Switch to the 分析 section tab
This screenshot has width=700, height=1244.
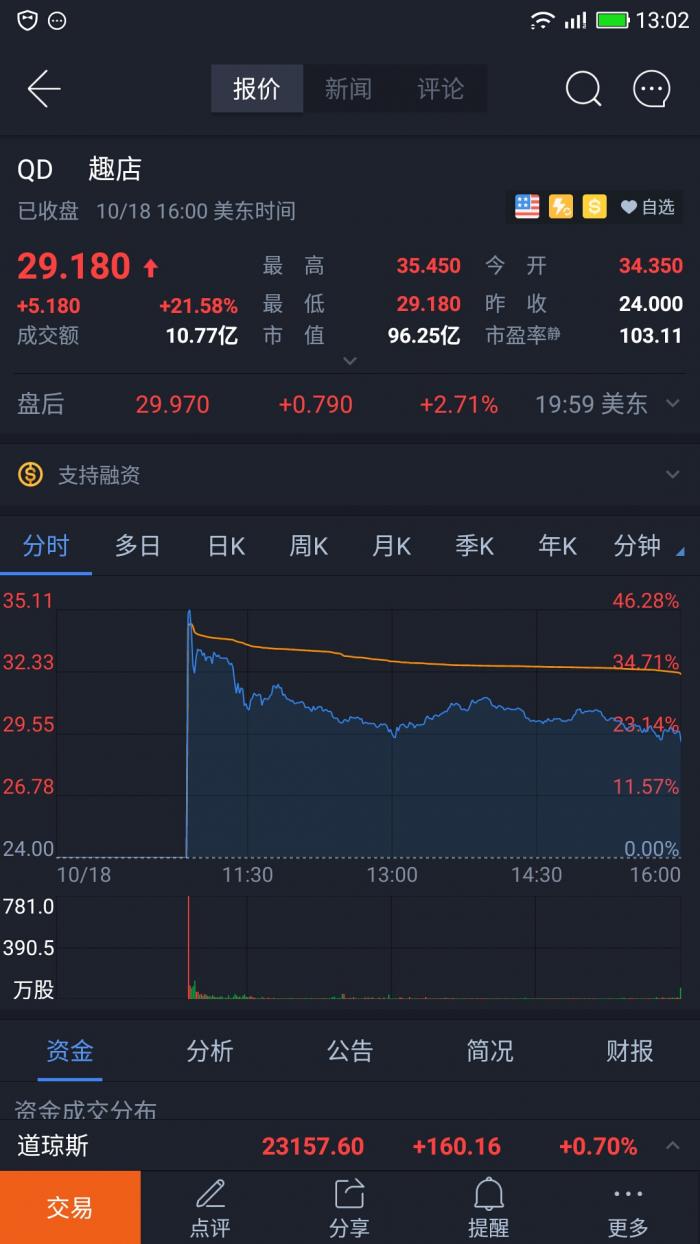click(210, 1051)
